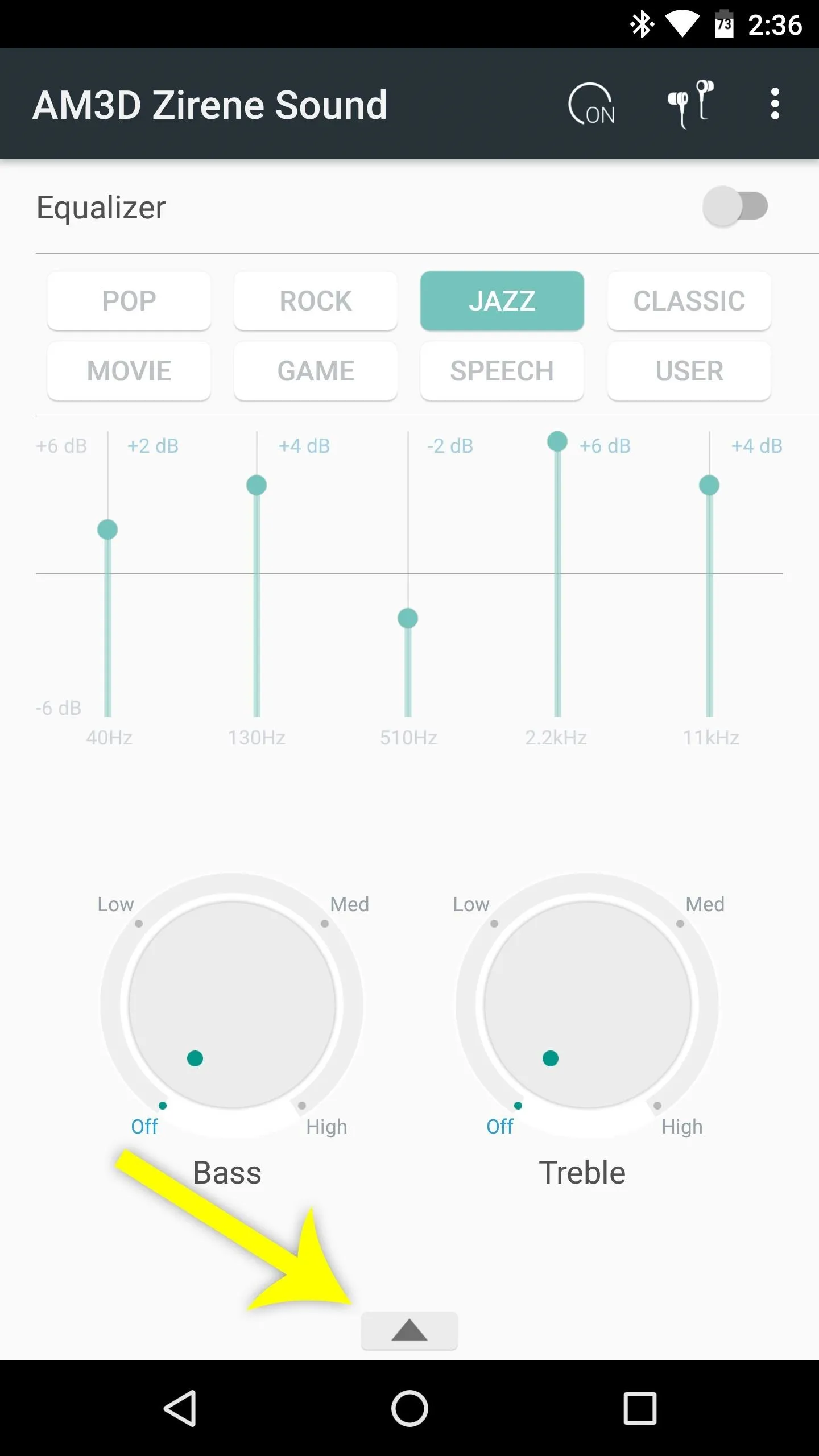Choose the JAZZ preset
The image size is (819, 1456).
click(502, 301)
